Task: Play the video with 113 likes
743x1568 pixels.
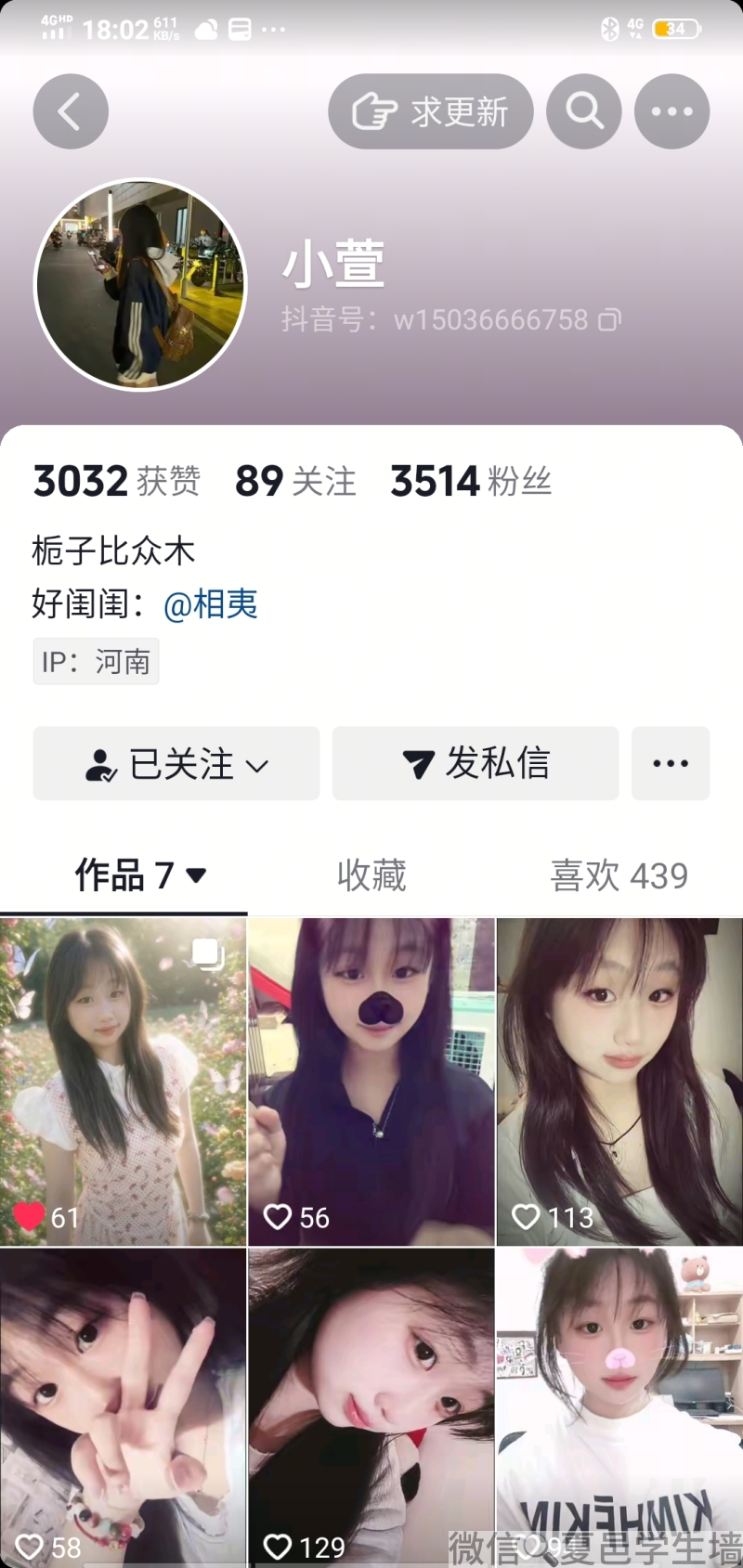Action: 619,1082
